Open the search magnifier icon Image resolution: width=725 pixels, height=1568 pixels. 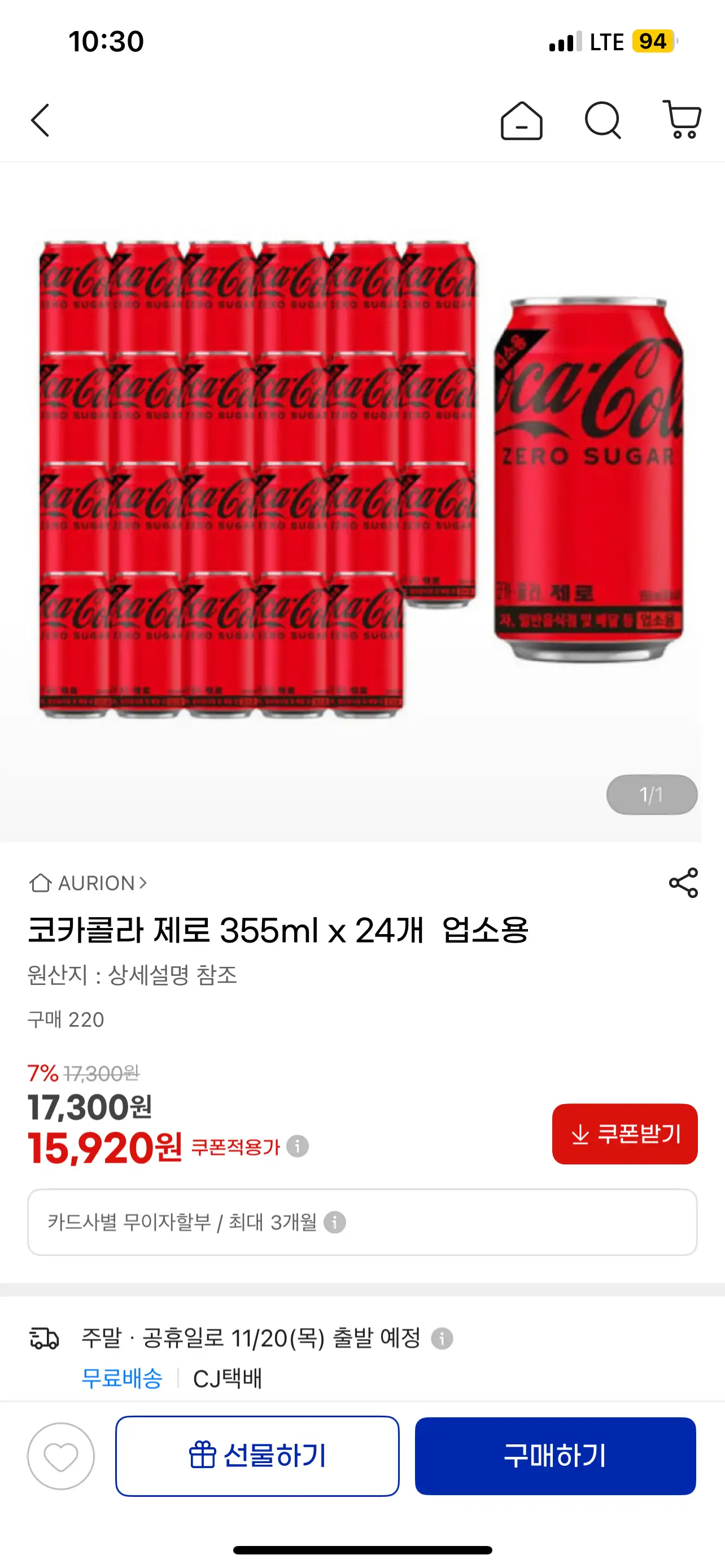point(602,121)
